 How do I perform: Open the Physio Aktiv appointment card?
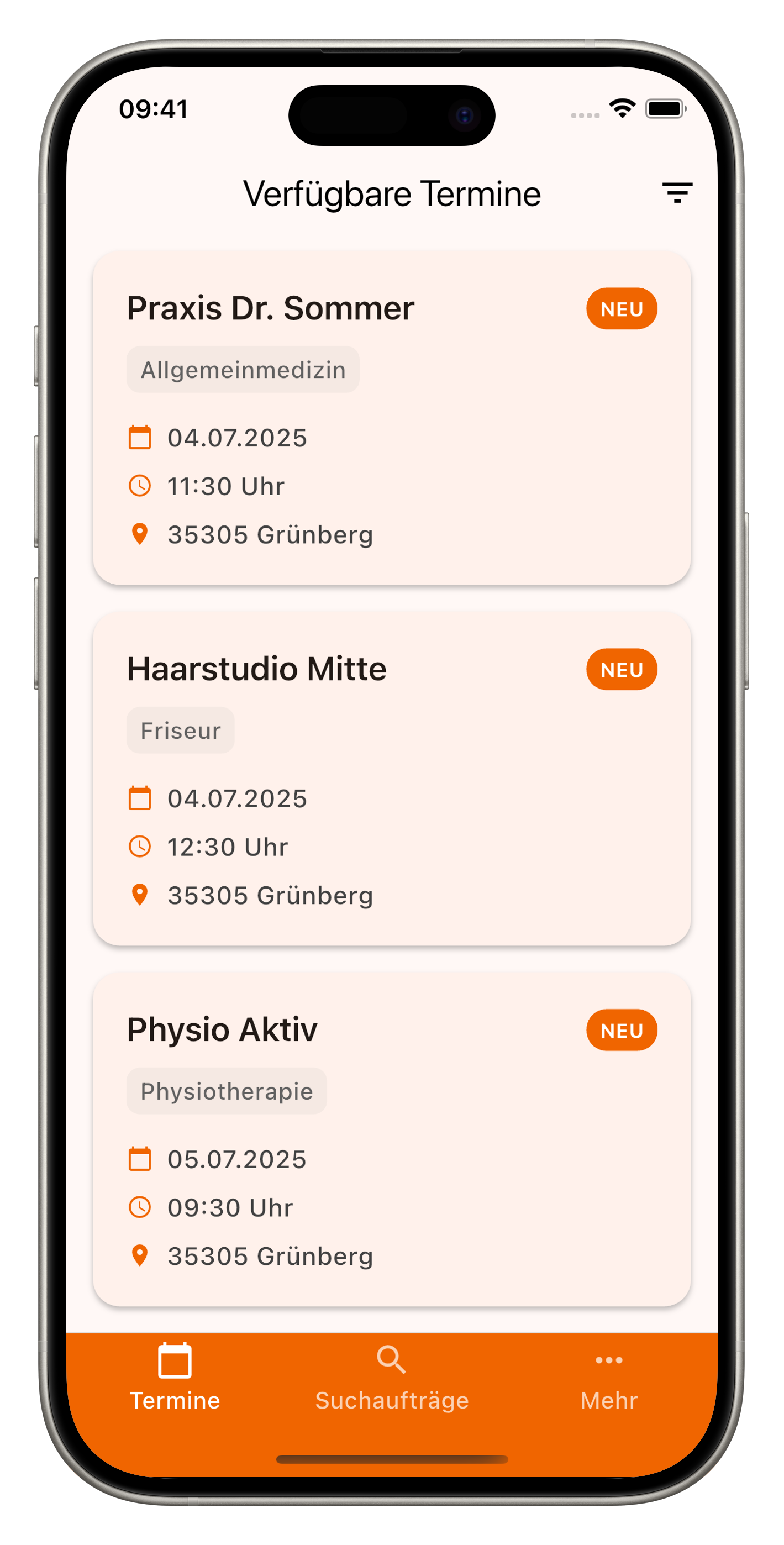click(391, 1139)
